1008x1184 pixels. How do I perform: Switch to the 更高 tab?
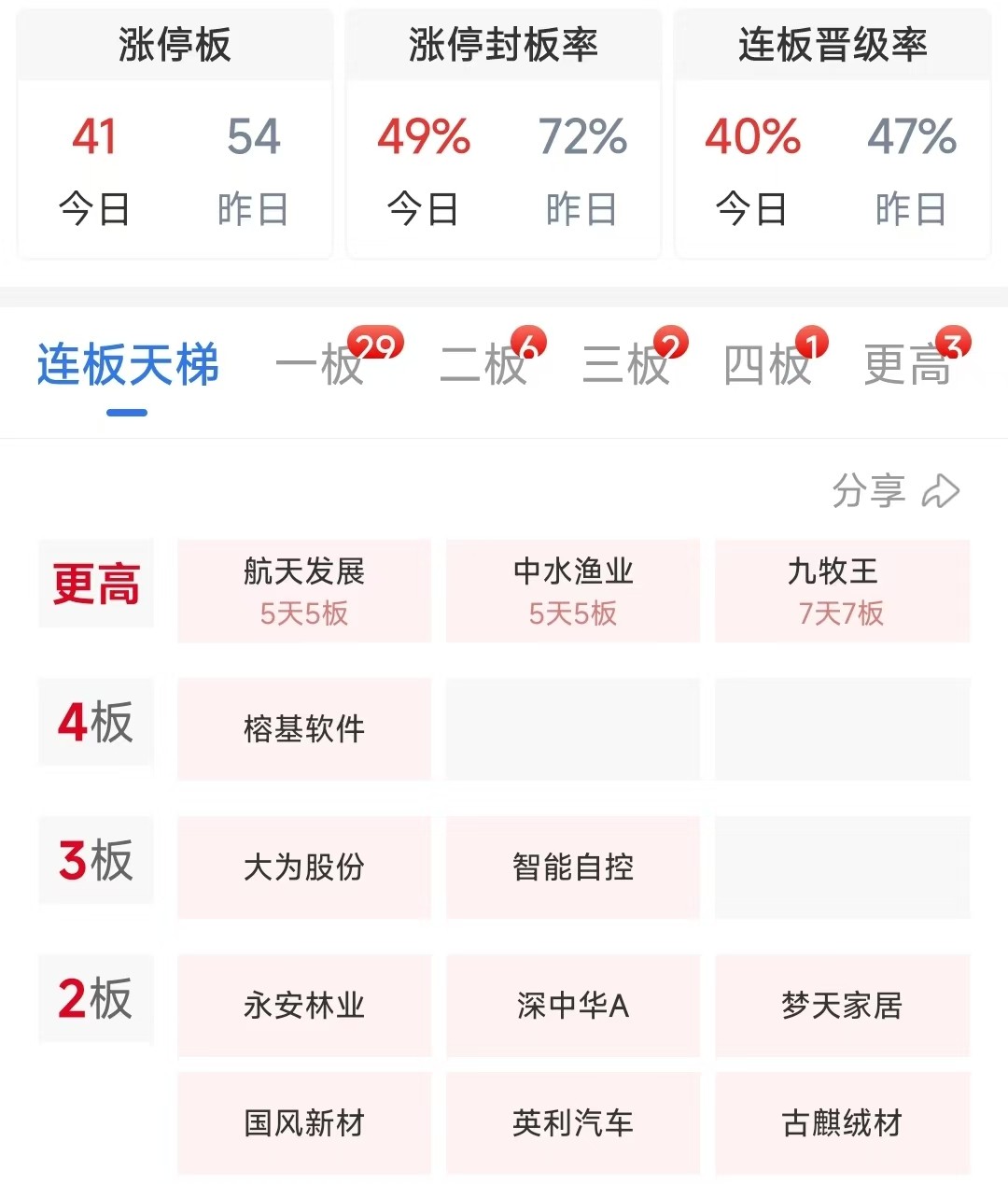point(907,365)
